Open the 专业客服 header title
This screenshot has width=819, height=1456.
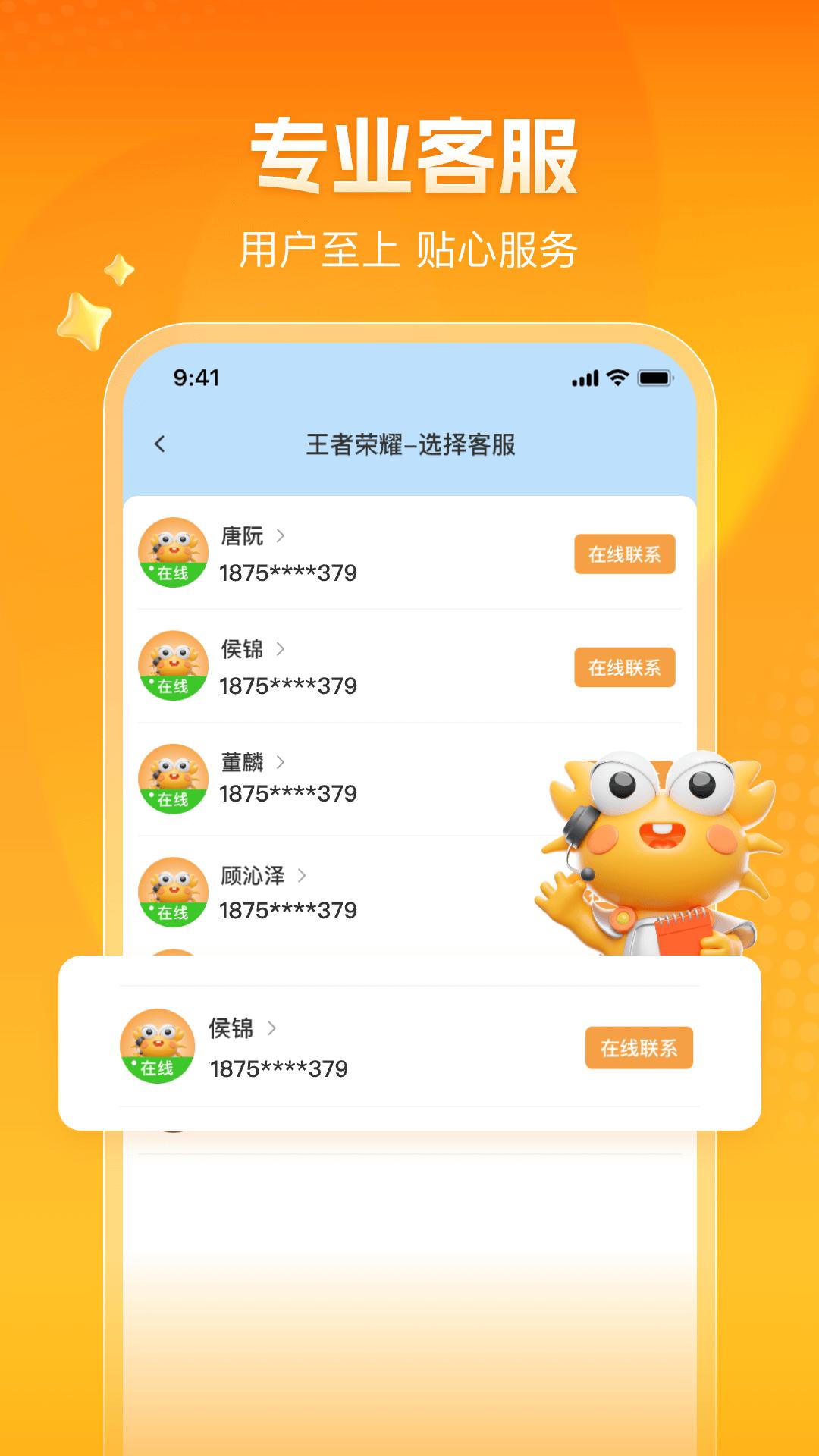click(409, 154)
